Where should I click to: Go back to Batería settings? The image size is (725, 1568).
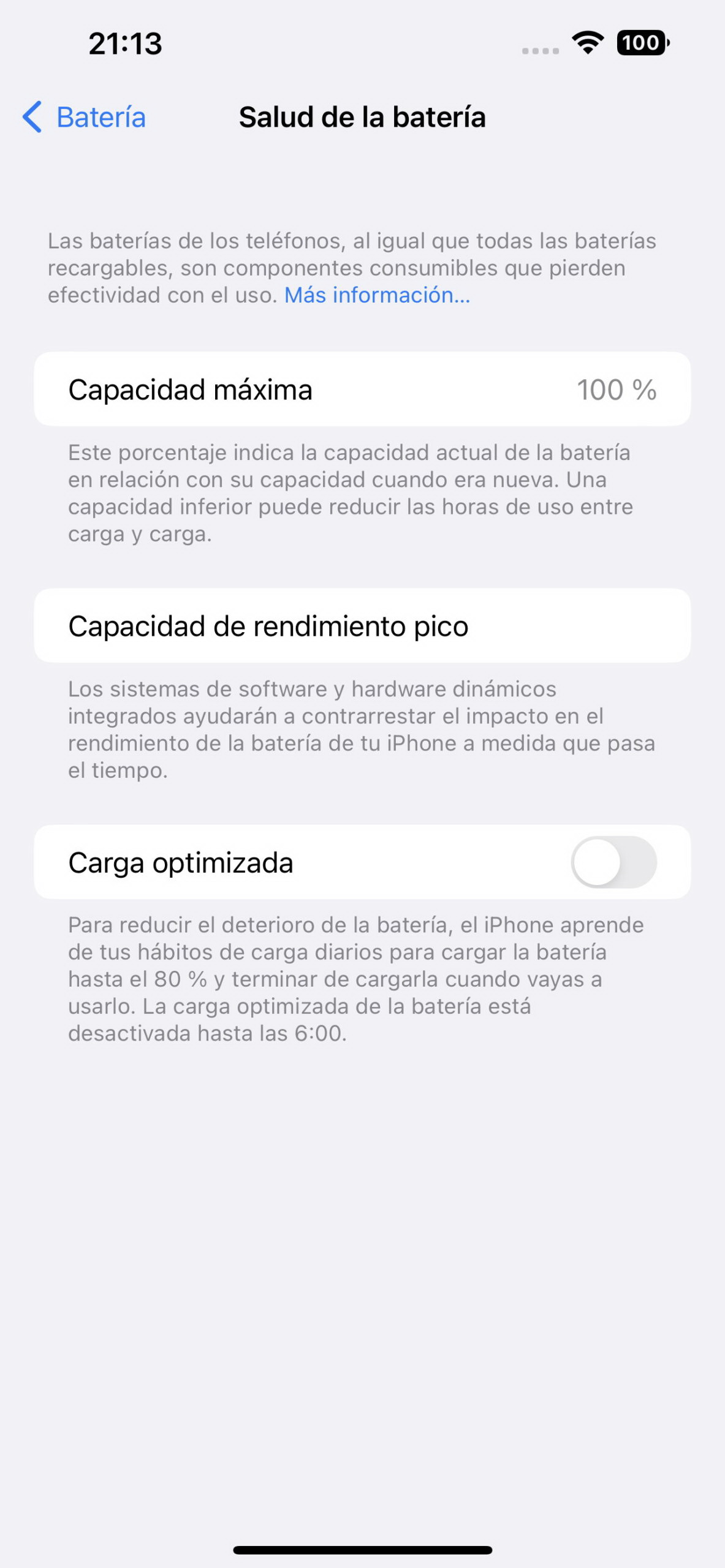(84, 117)
